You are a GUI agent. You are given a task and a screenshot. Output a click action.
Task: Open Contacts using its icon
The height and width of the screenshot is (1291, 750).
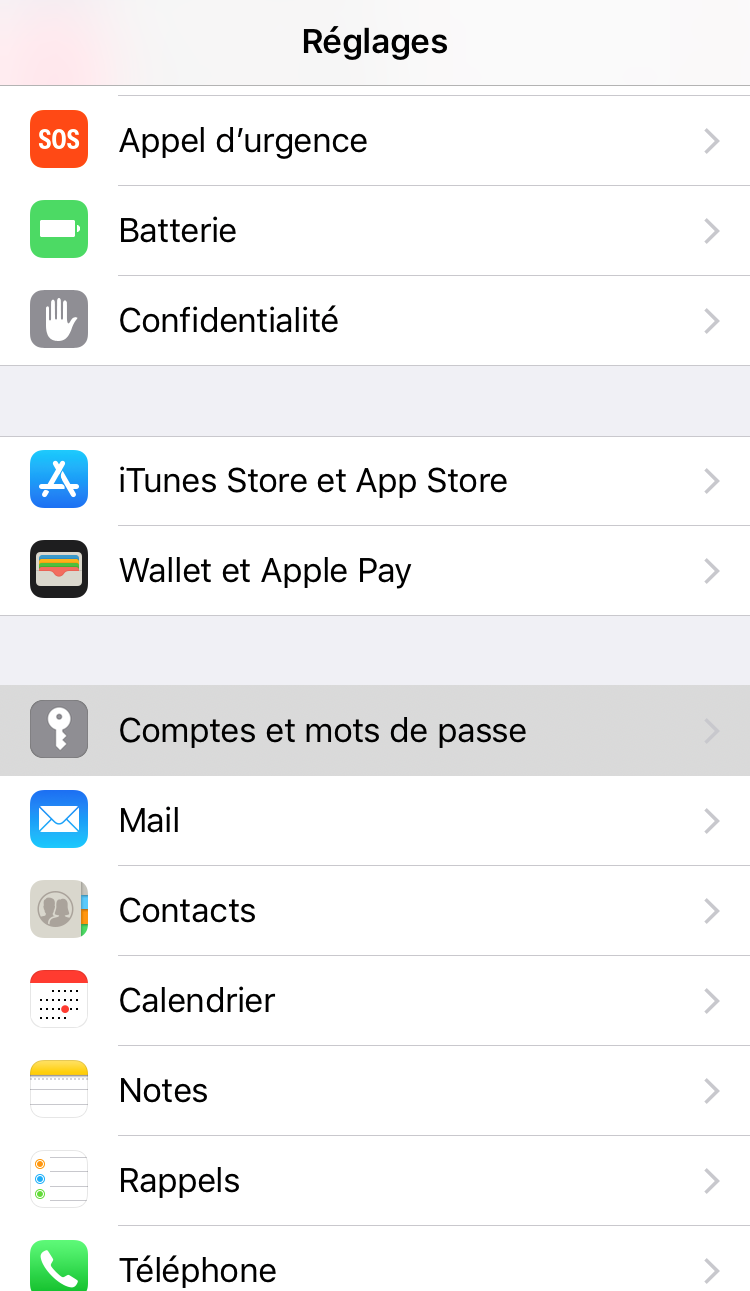point(58,910)
